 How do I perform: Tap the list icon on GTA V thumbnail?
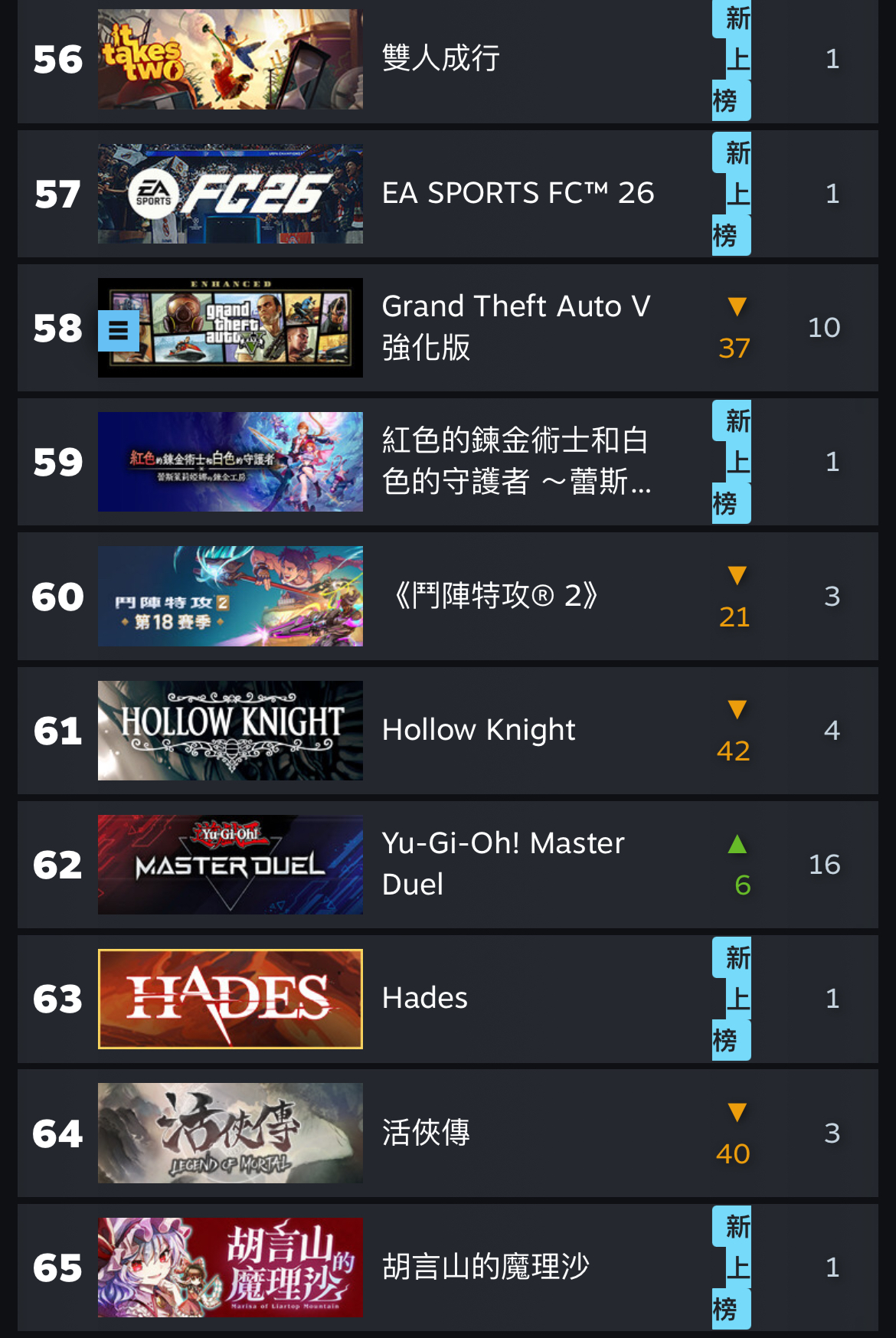coord(119,331)
